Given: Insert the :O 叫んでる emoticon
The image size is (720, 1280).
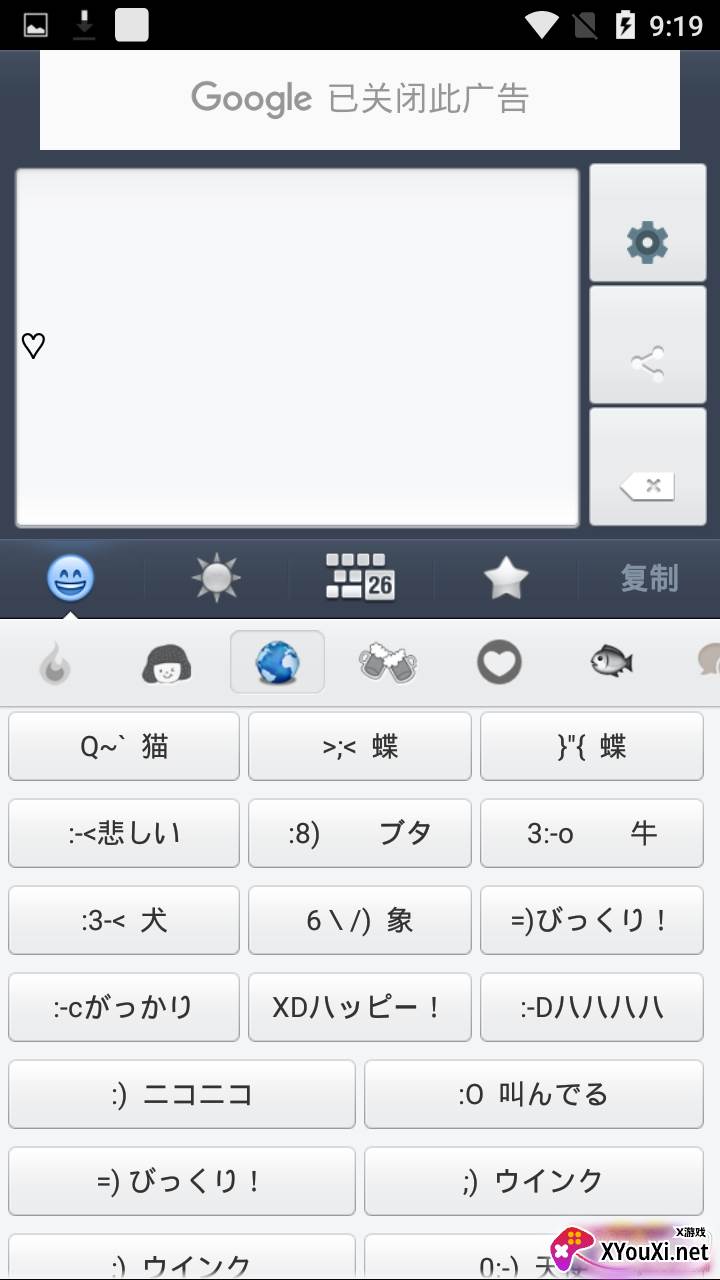Looking at the screenshot, I should (534, 1094).
